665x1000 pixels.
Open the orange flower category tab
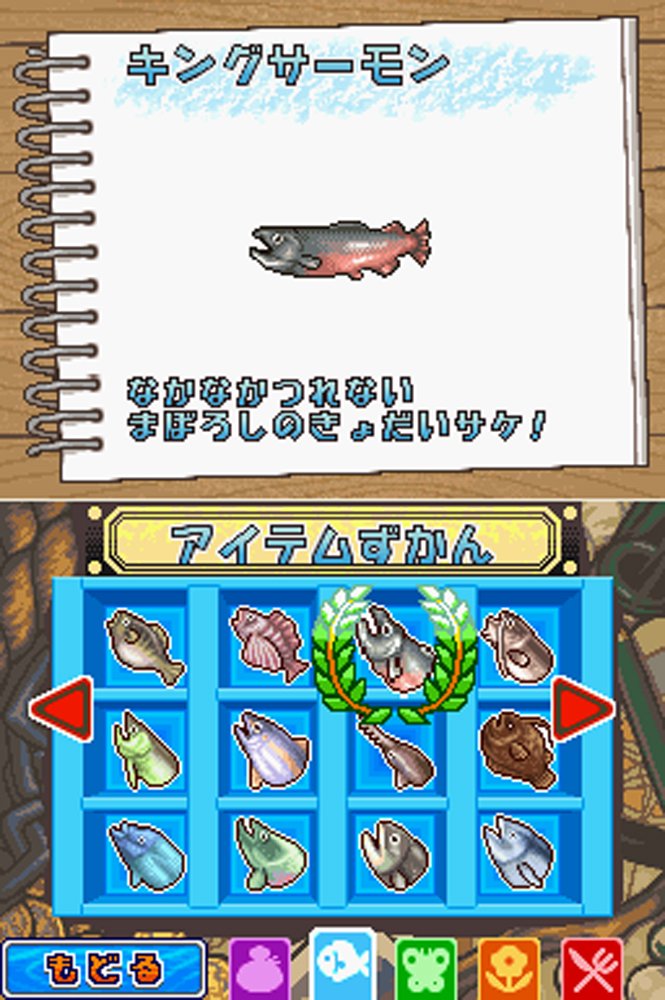[x=509, y=968]
